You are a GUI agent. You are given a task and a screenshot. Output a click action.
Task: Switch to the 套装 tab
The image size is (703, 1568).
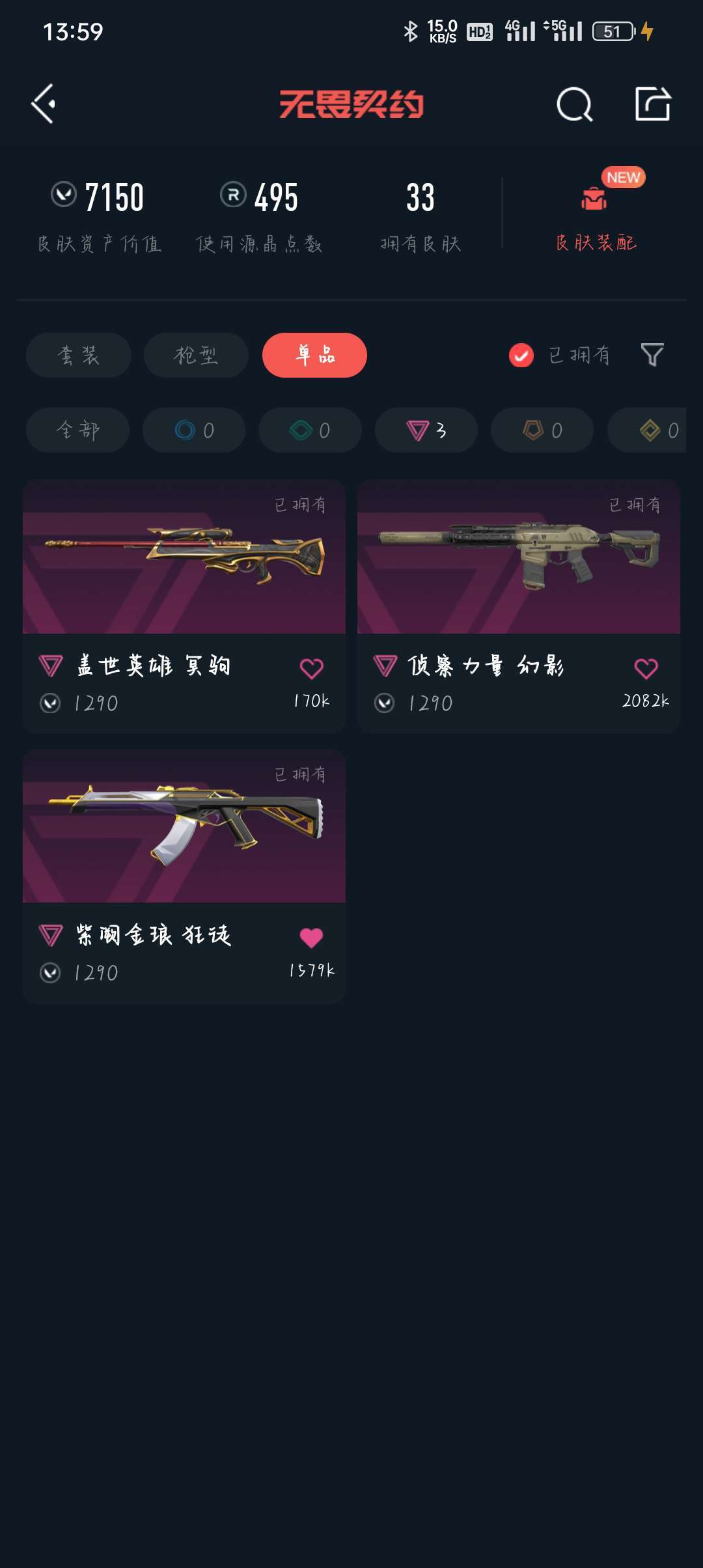[x=79, y=356]
